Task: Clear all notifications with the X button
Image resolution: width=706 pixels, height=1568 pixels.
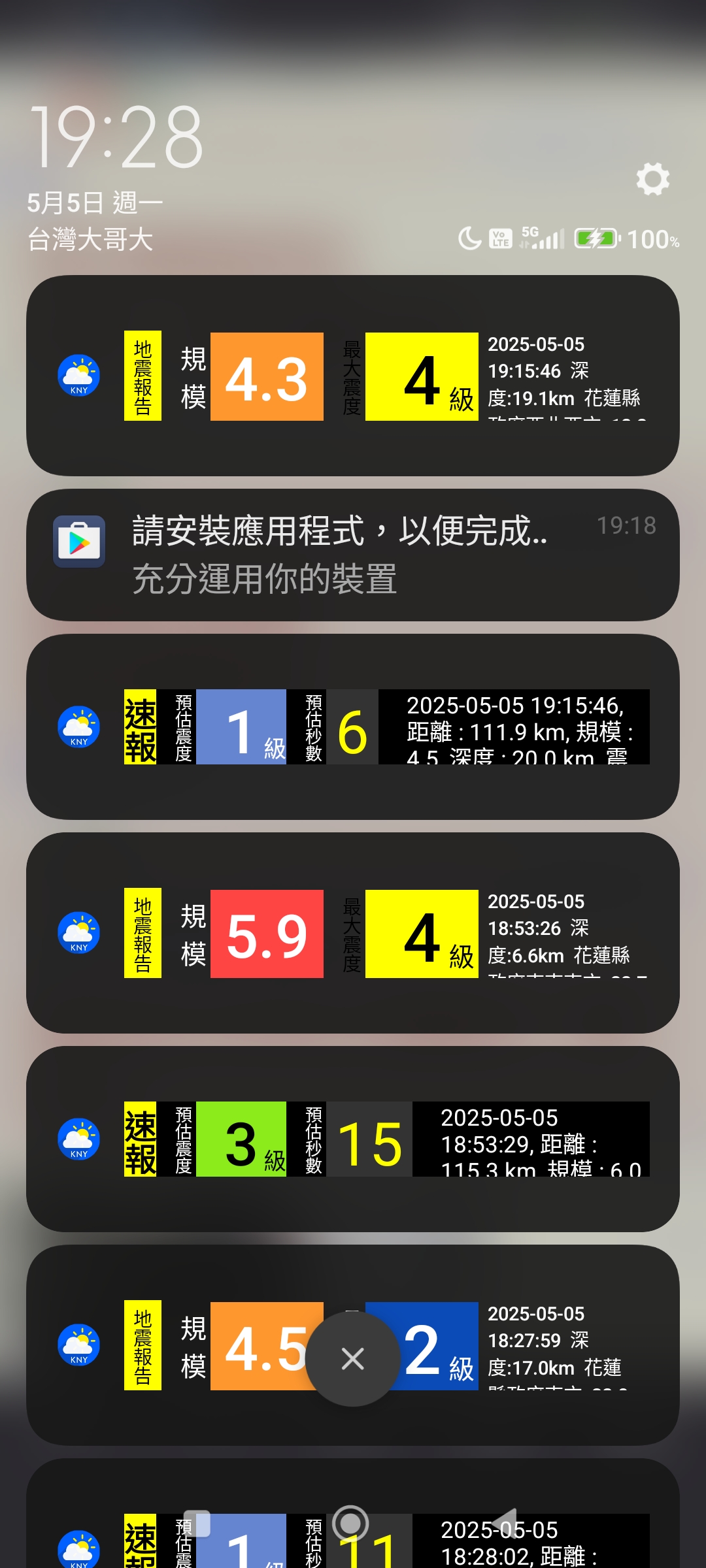Action: pyautogui.click(x=352, y=1359)
